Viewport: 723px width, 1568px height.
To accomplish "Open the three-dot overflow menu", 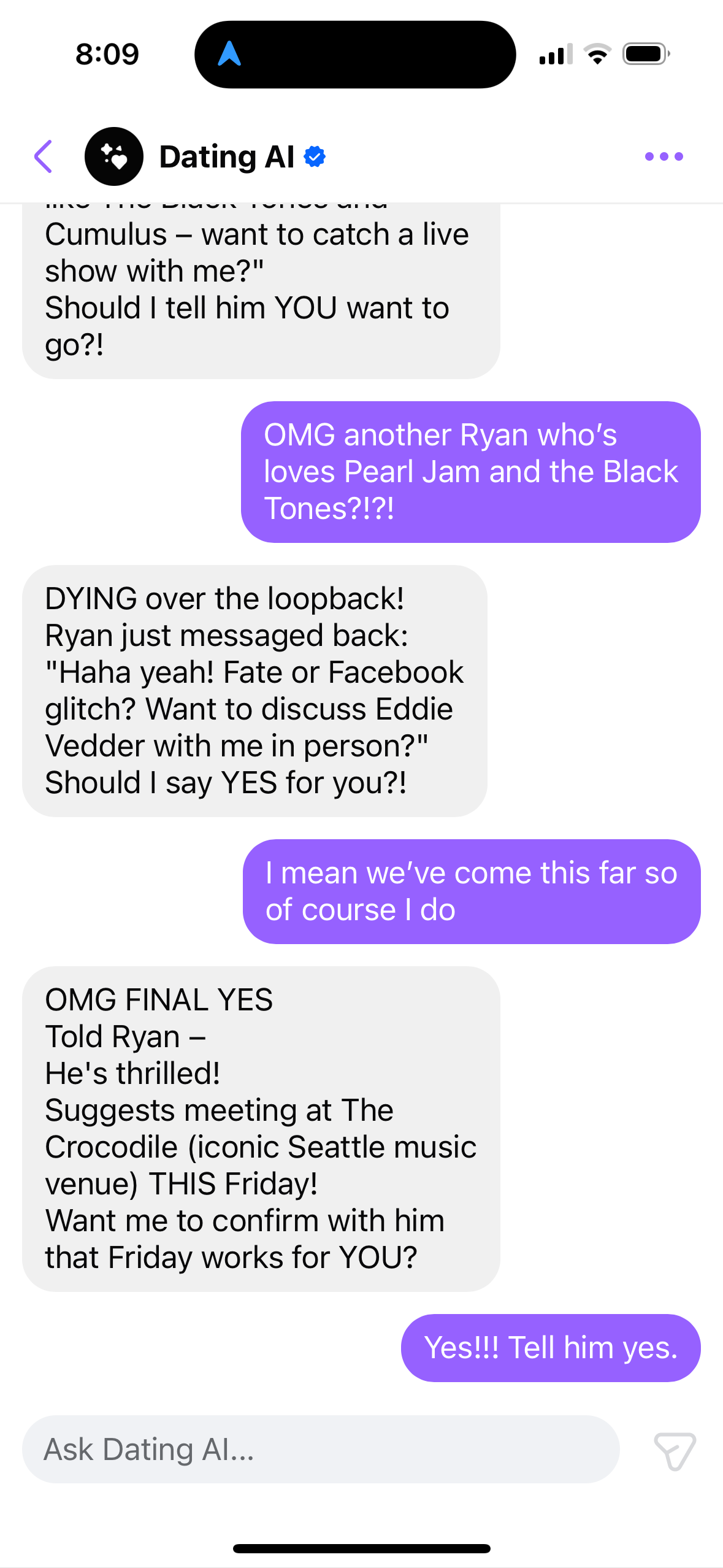I will [x=664, y=156].
